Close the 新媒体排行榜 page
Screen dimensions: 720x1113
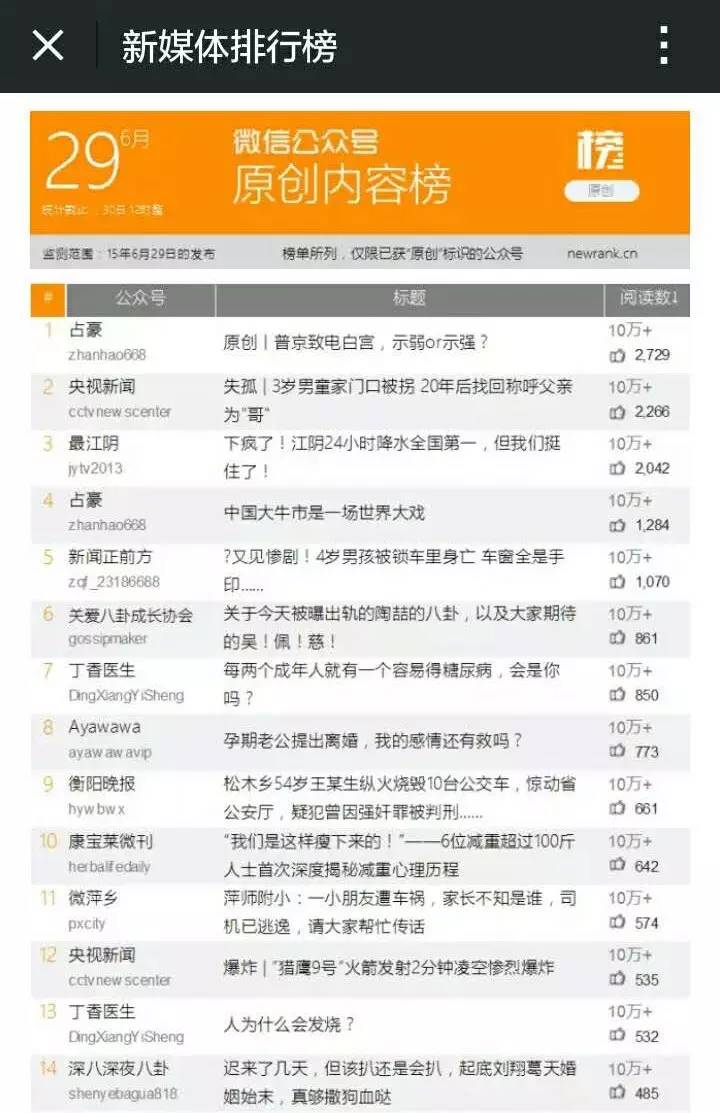(48, 46)
